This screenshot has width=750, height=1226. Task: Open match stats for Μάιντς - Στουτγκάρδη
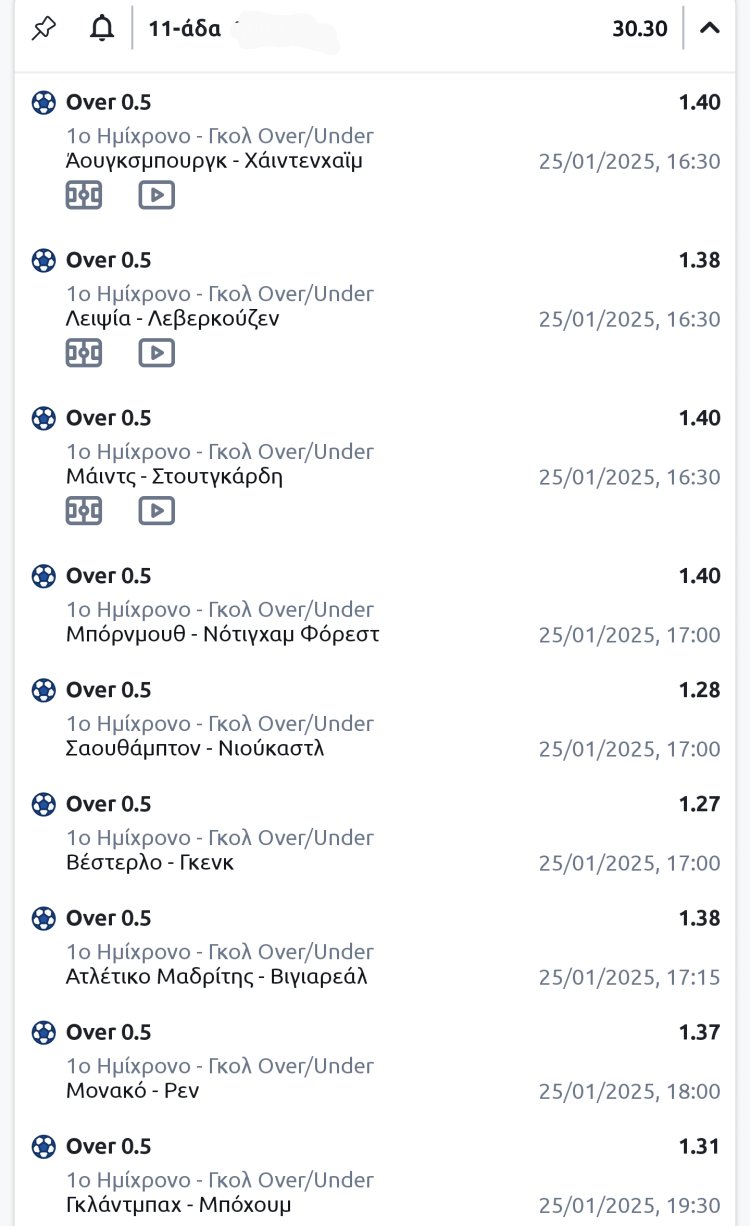84,511
